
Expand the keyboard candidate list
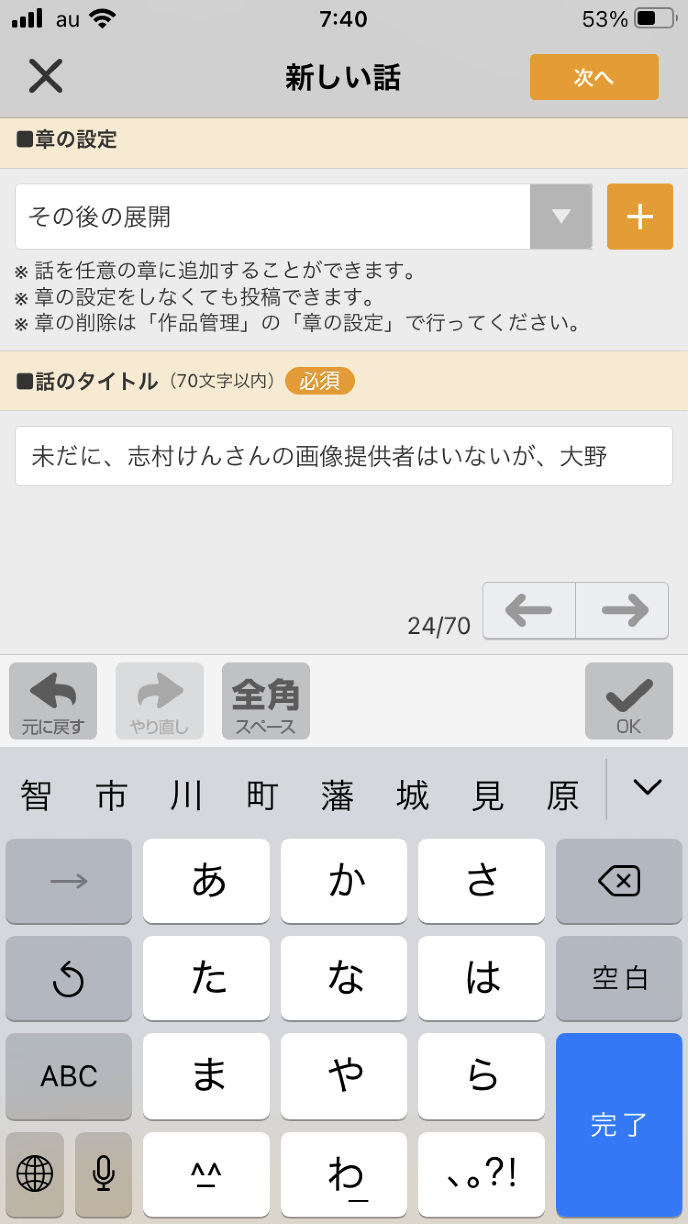click(647, 788)
